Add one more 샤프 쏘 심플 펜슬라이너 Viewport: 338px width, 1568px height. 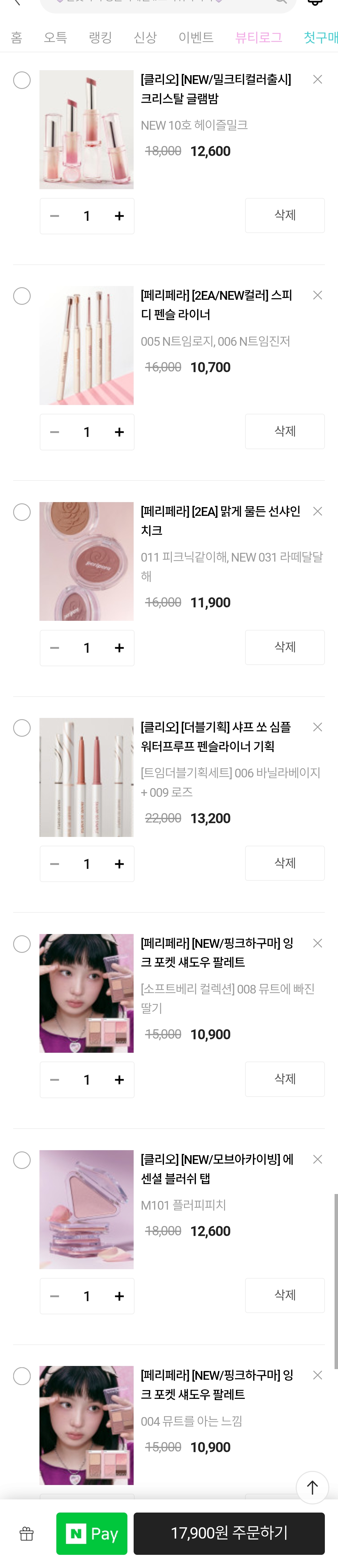click(119, 864)
